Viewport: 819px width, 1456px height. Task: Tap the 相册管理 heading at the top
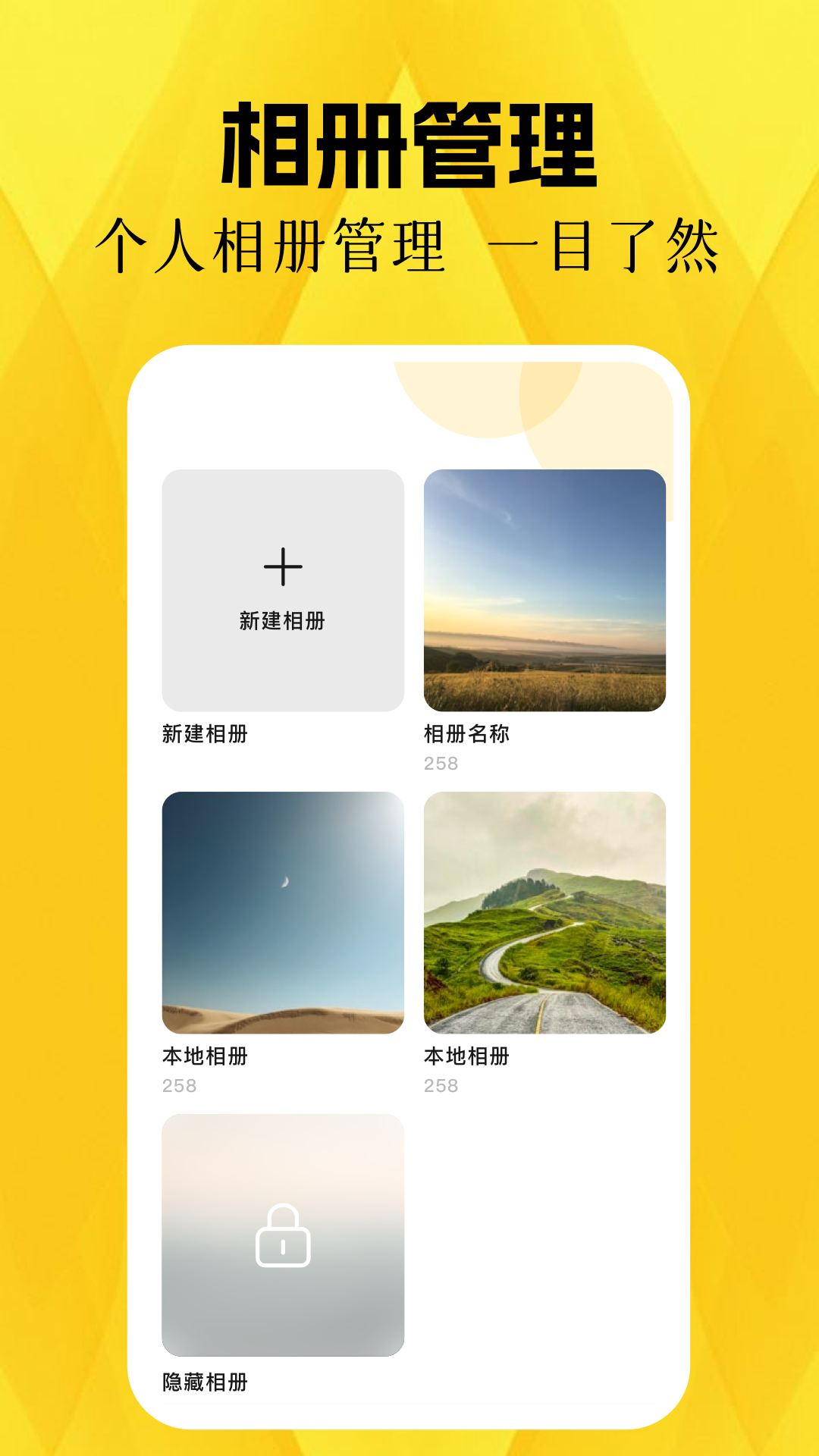click(x=409, y=144)
